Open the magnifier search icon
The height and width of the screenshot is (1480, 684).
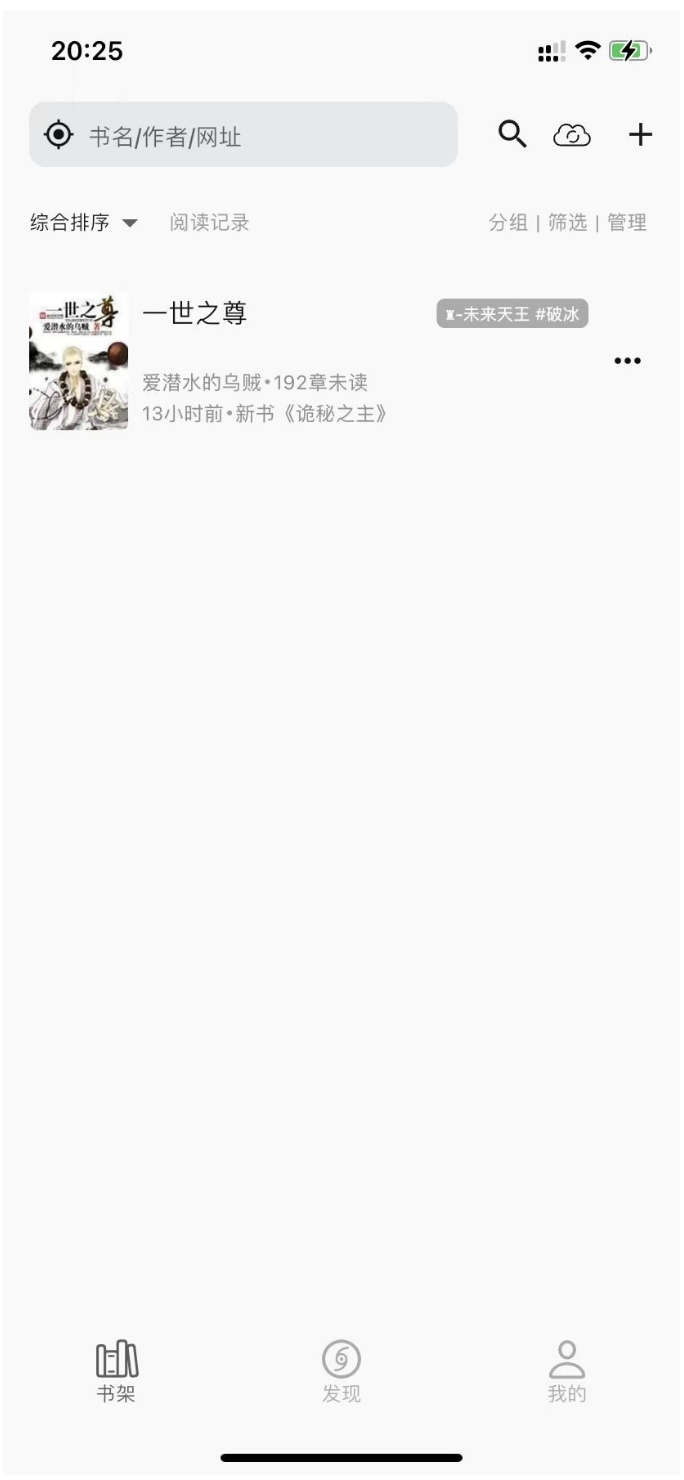[x=512, y=134]
